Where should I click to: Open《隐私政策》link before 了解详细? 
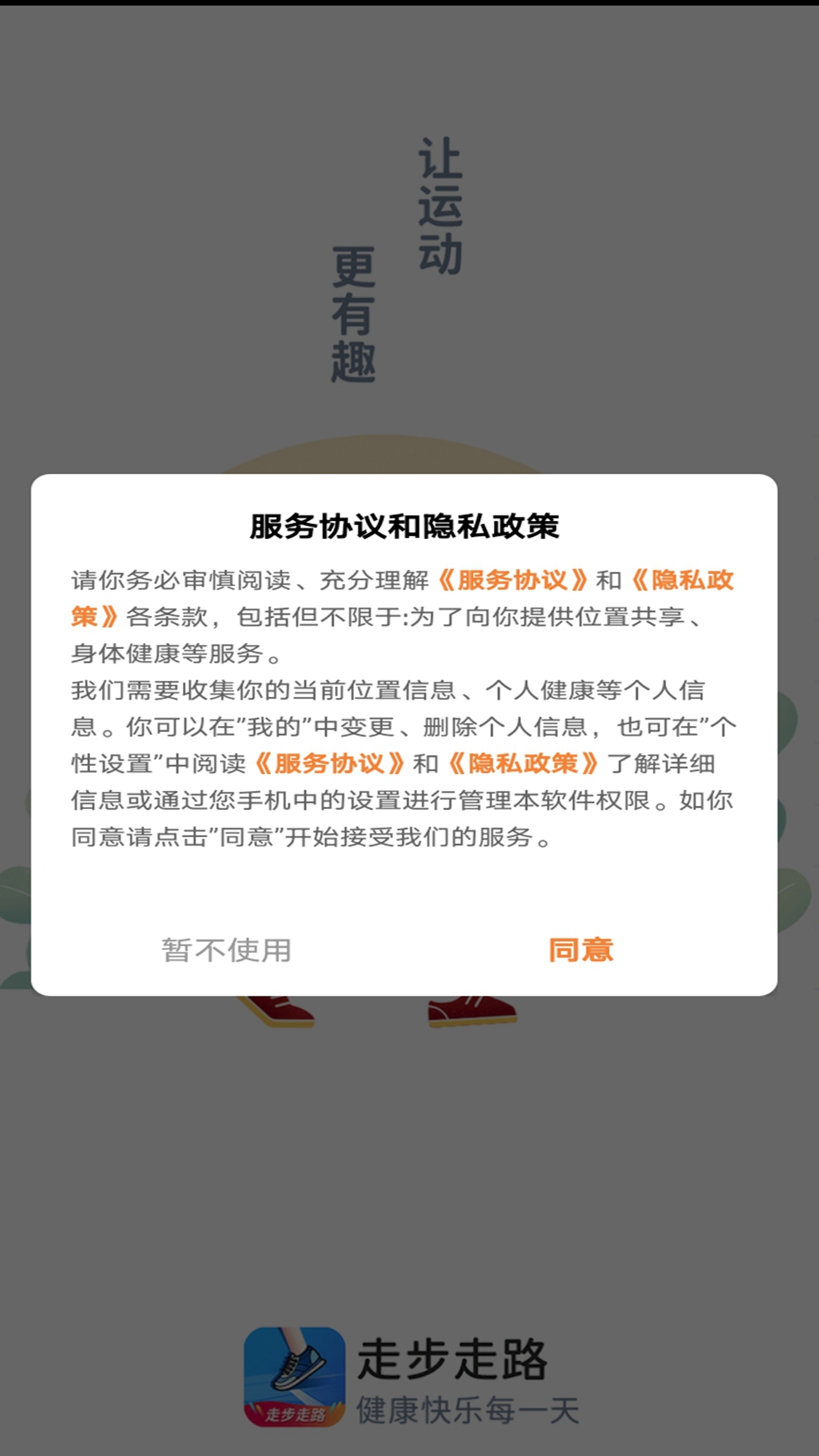coord(523,763)
